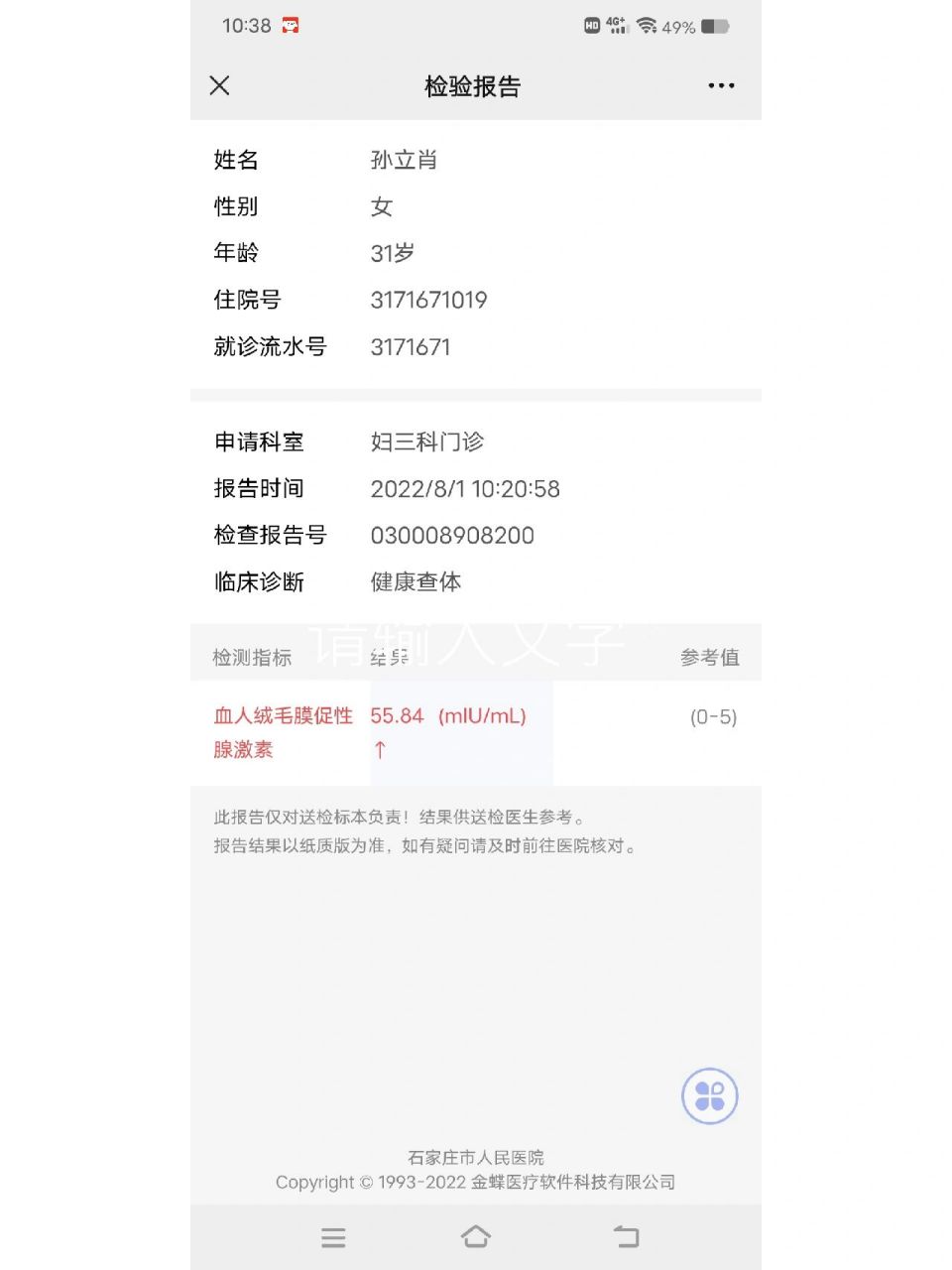This screenshot has height=1270, width=952.
Task: Tap the elevated result value 55.84
Action: pos(397,715)
